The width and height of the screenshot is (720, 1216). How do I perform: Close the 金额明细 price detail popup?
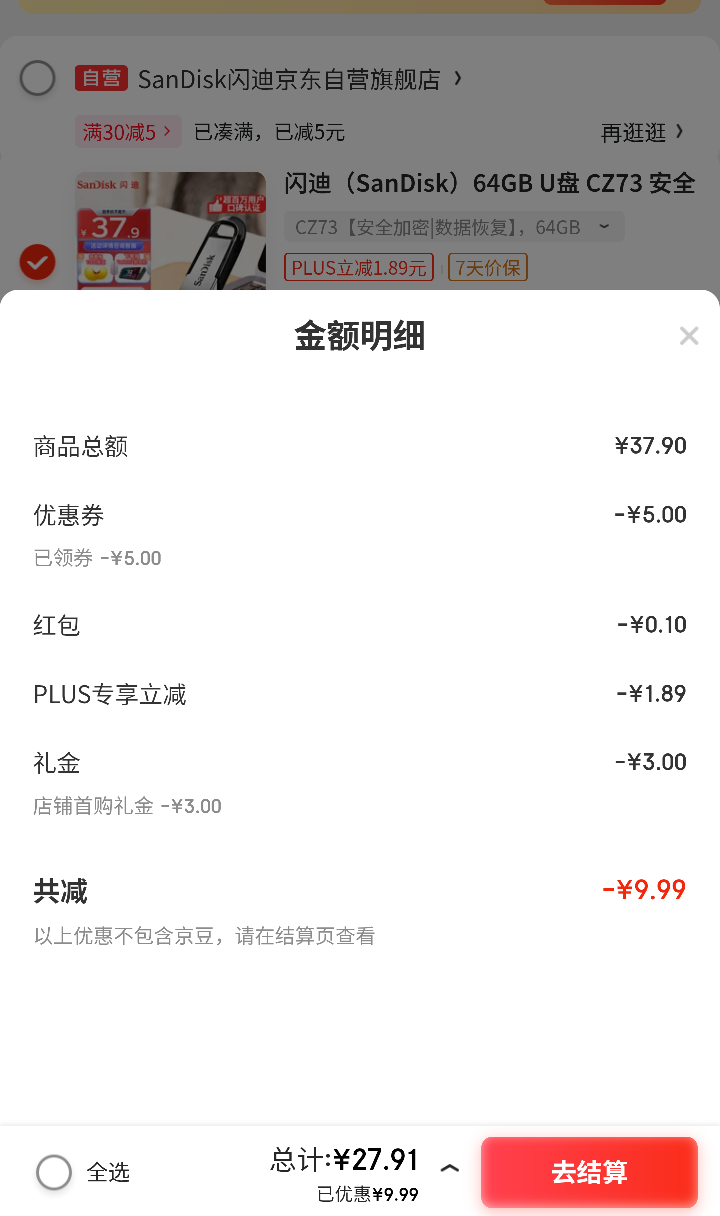pyautogui.click(x=689, y=335)
